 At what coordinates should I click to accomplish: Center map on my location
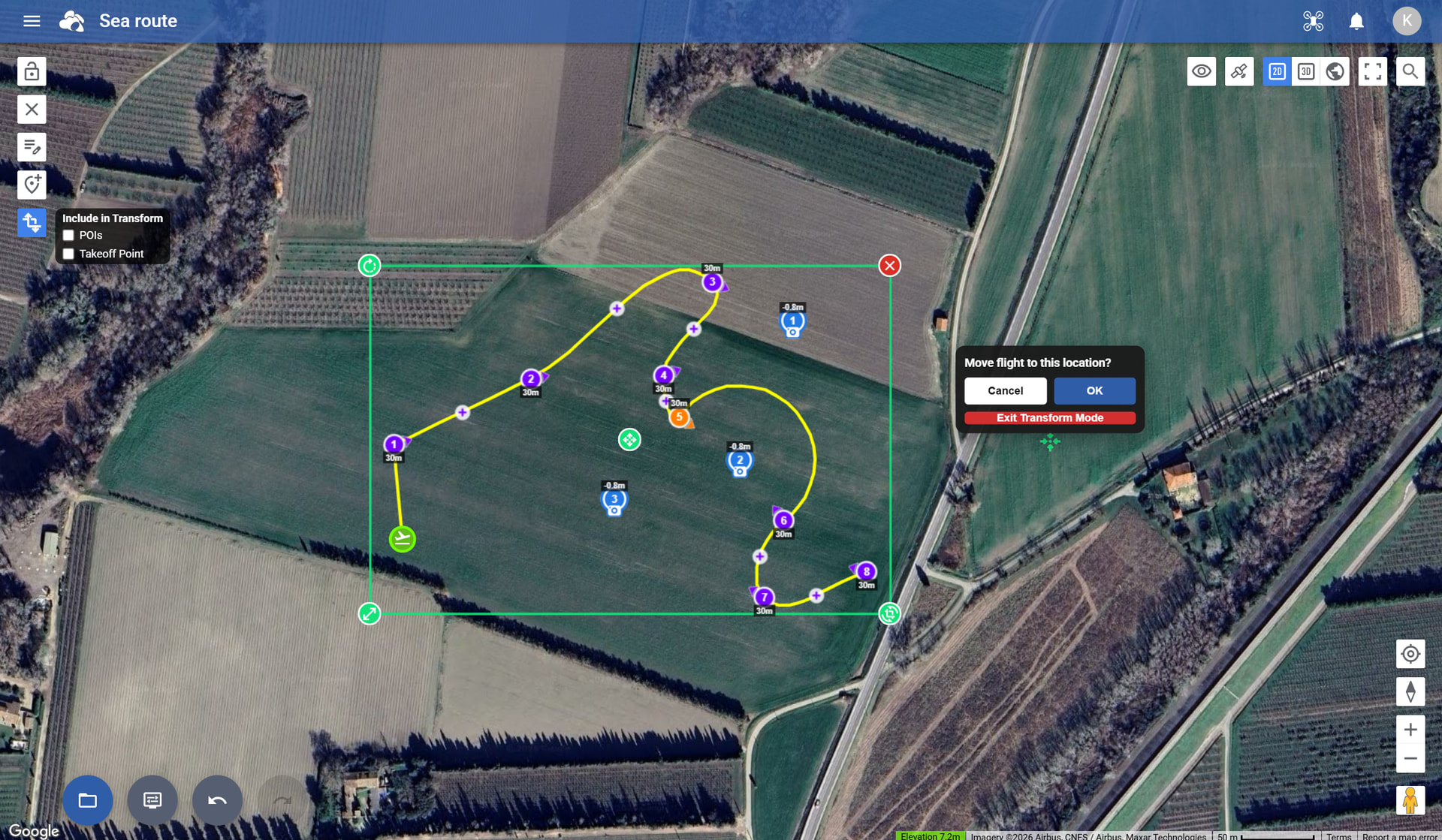coord(1410,654)
